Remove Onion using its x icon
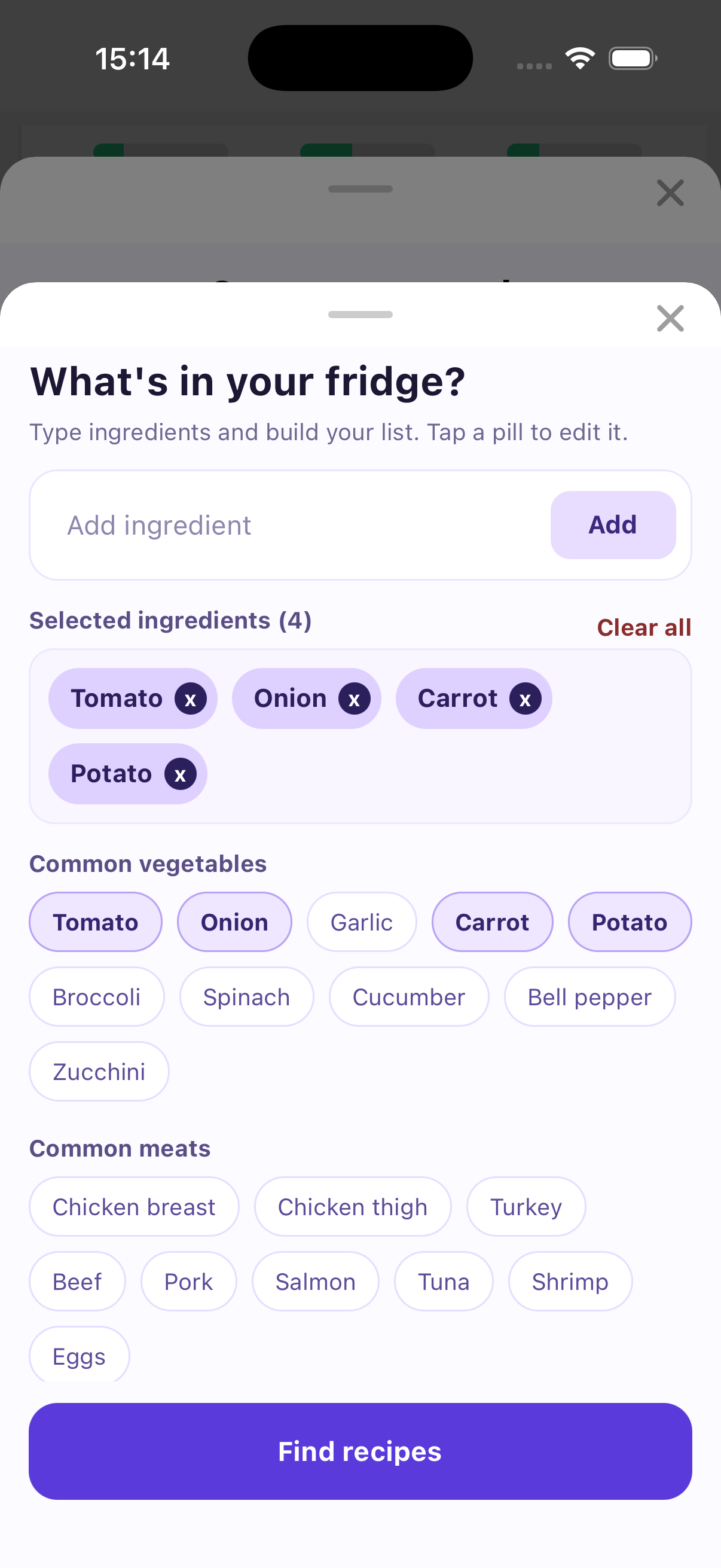The image size is (721, 1568). coord(355,698)
